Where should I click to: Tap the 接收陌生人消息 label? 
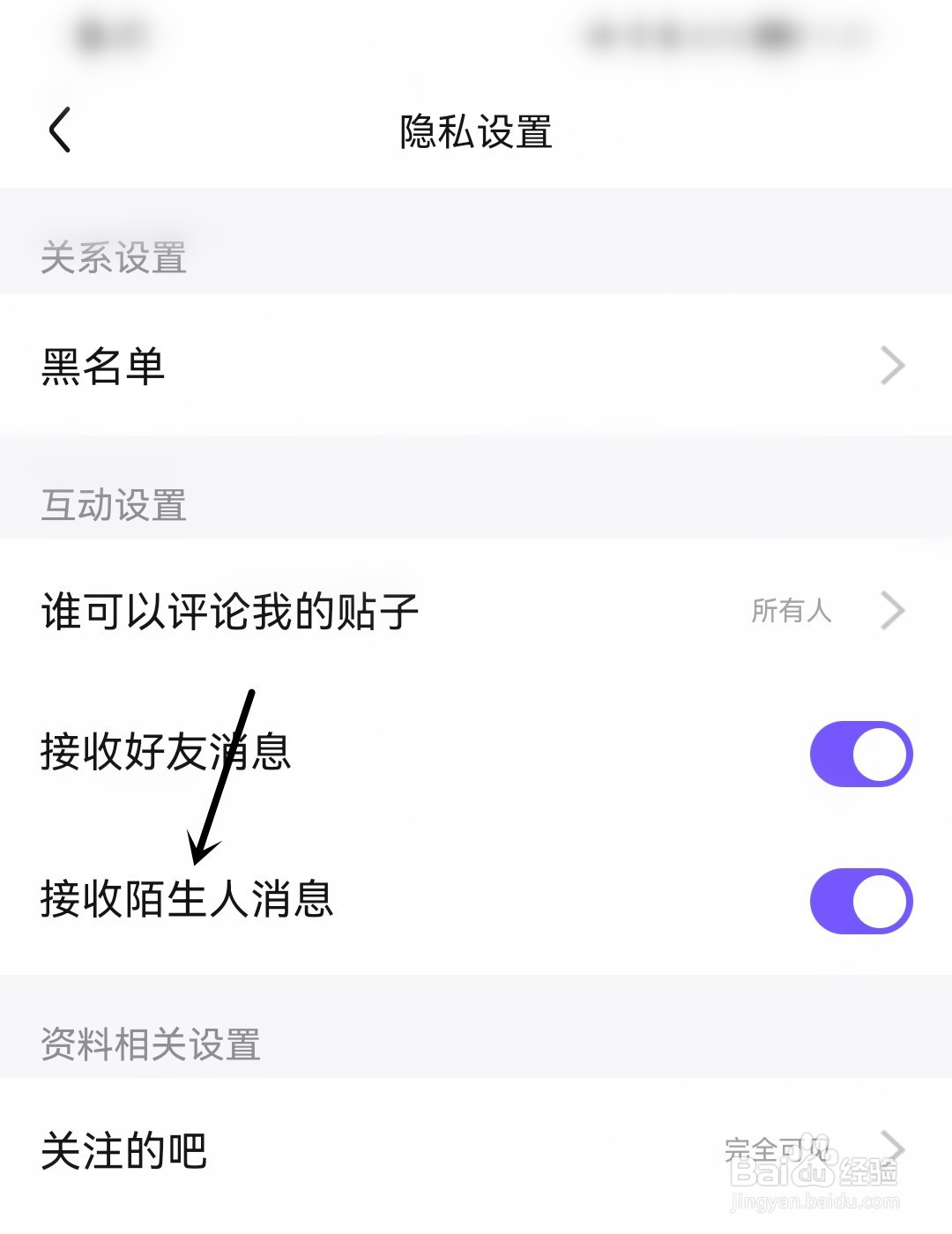pos(188,898)
